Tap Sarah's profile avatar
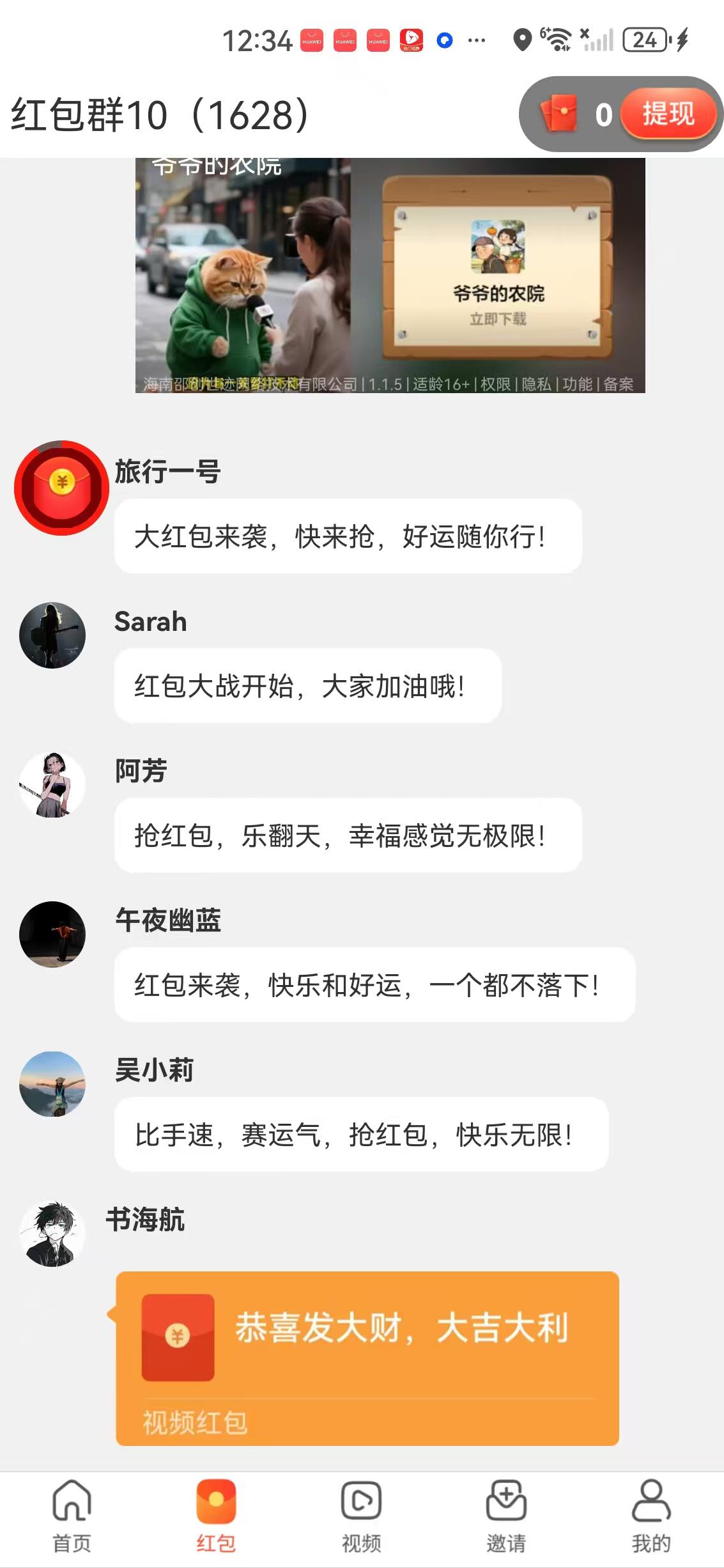724x1568 pixels. coord(51,634)
